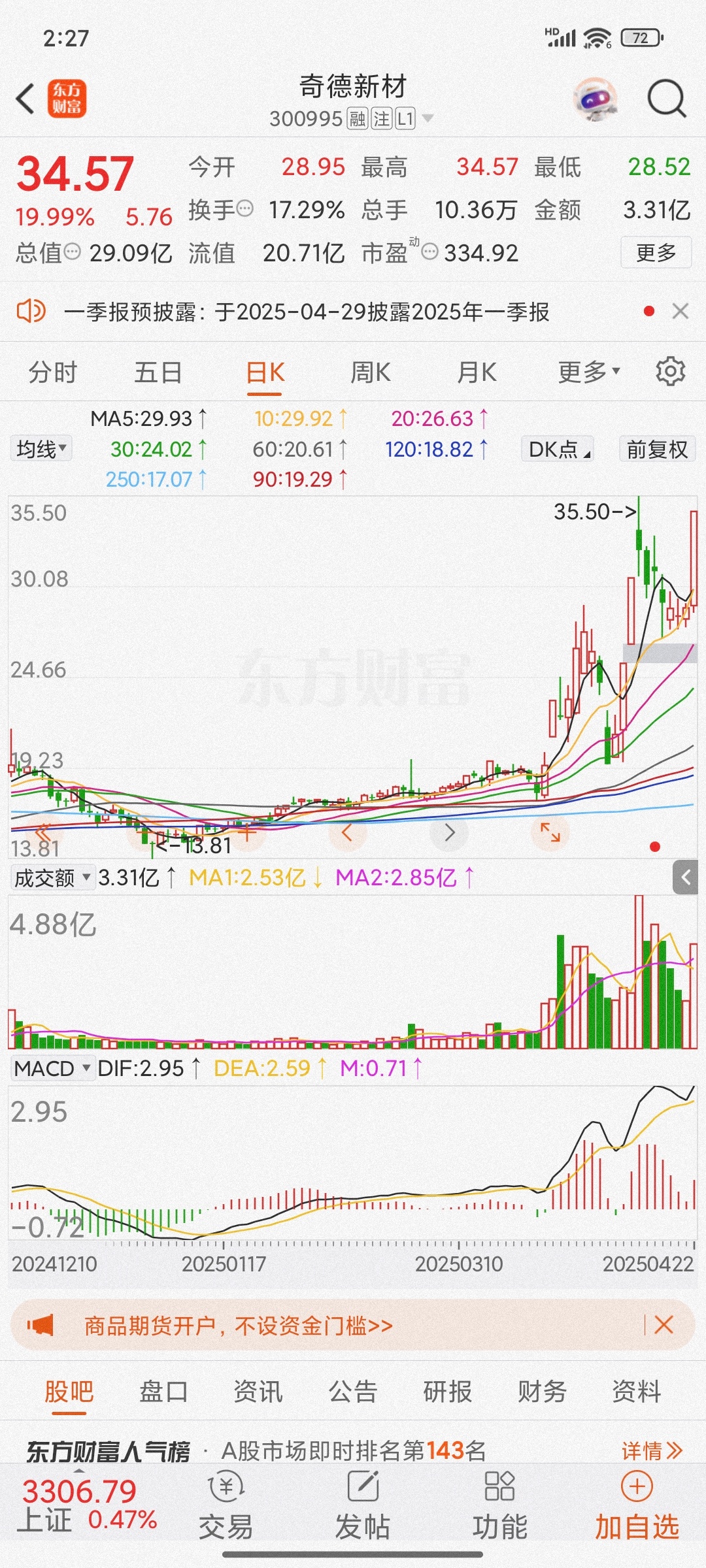This screenshot has height=1568, width=706.
Task: Expand chart to fullscreen with the arrows icon
Action: point(550,832)
